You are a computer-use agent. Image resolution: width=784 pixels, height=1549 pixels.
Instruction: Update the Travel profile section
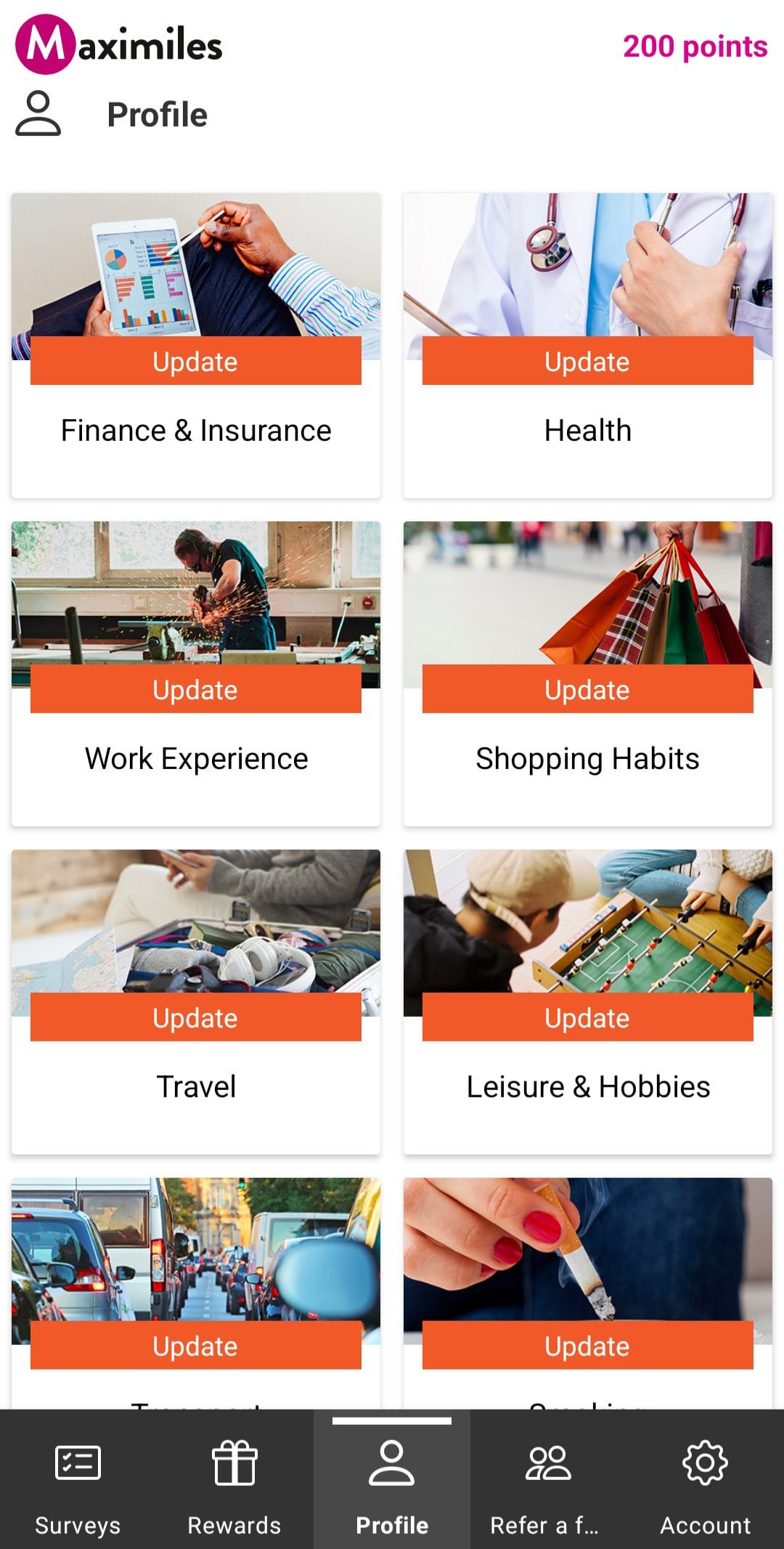click(195, 1017)
